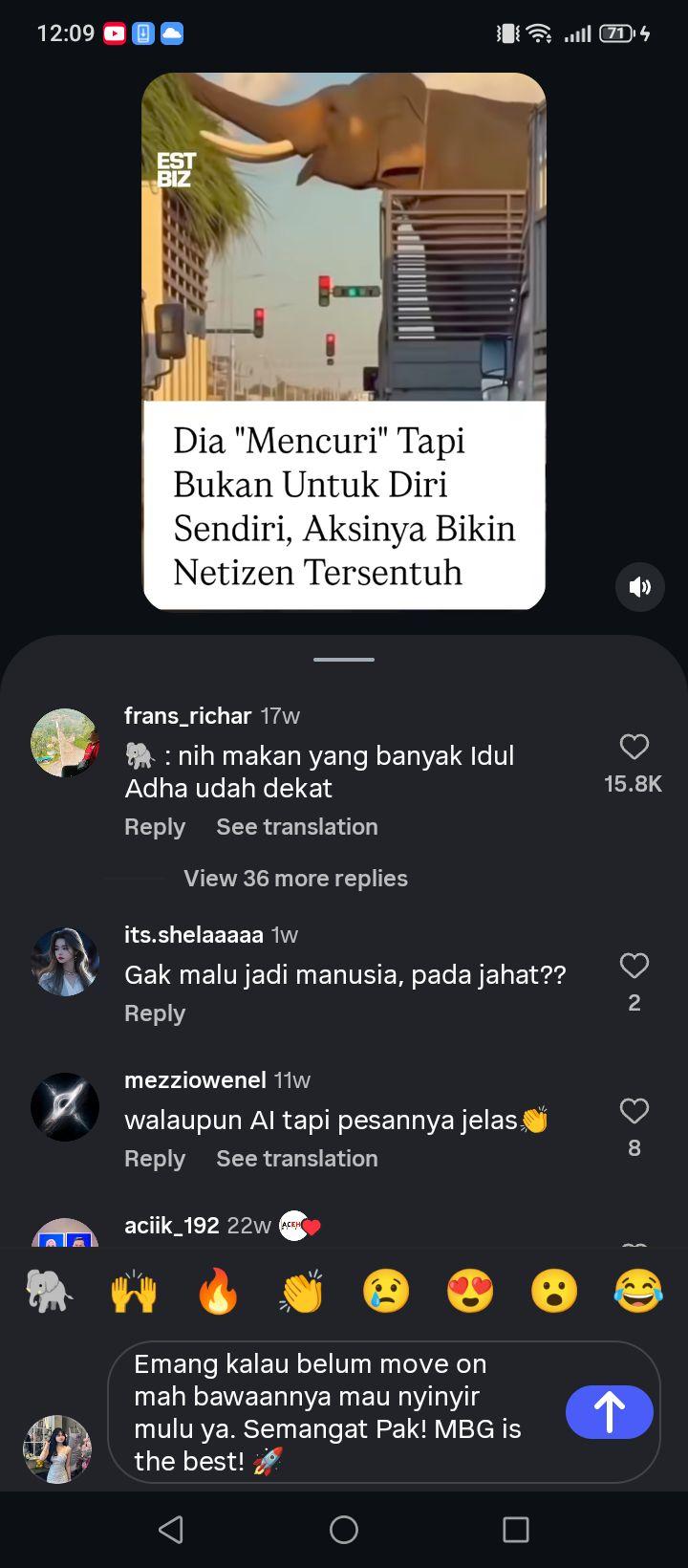Tap the comment text field
This screenshot has width=688, height=1568.
(x=344, y=1412)
